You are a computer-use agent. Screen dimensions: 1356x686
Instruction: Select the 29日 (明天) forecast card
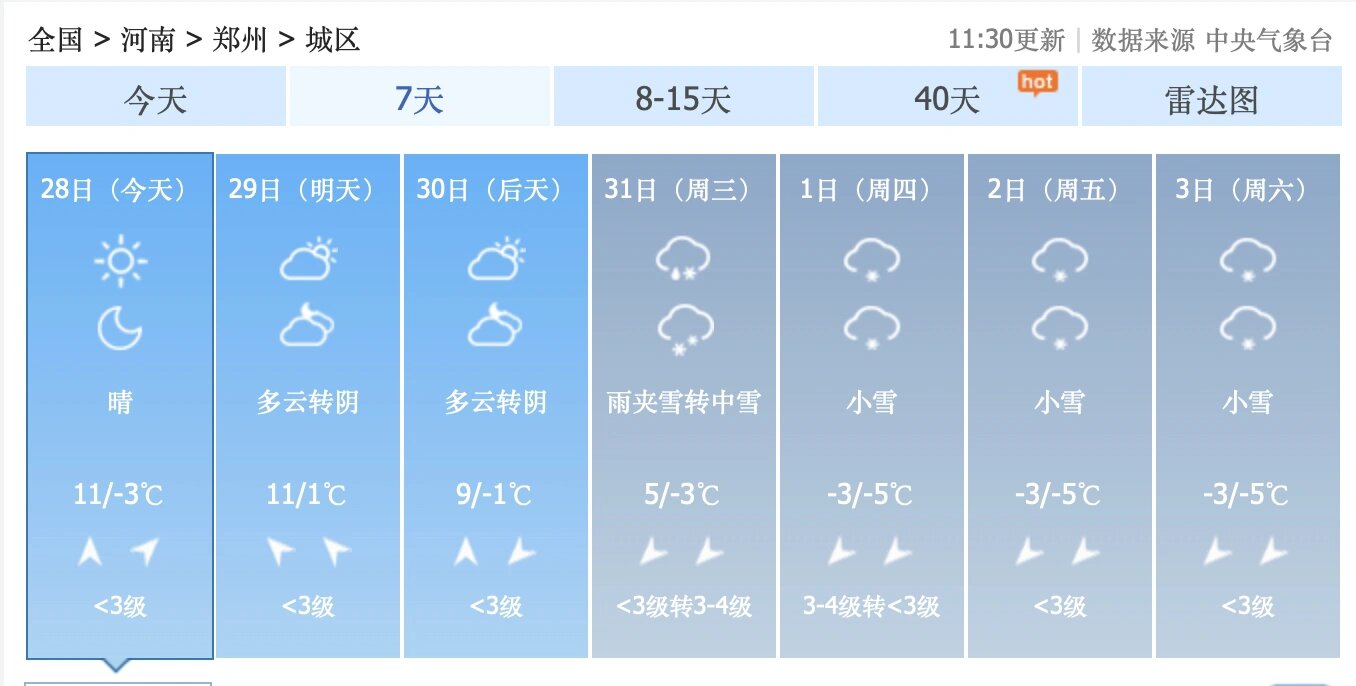(x=307, y=405)
